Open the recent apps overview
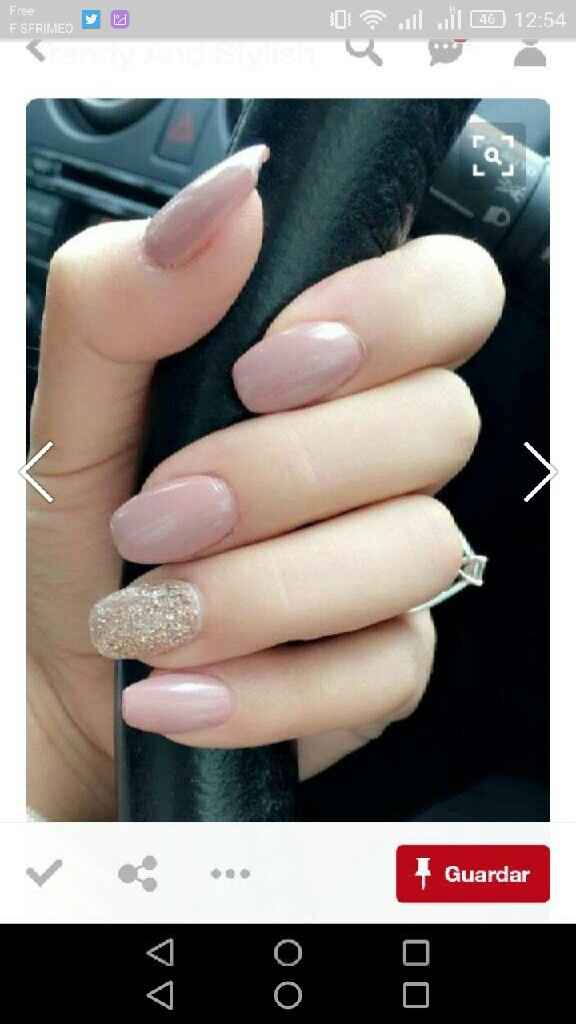576x1024 pixels. pos(416,953)
